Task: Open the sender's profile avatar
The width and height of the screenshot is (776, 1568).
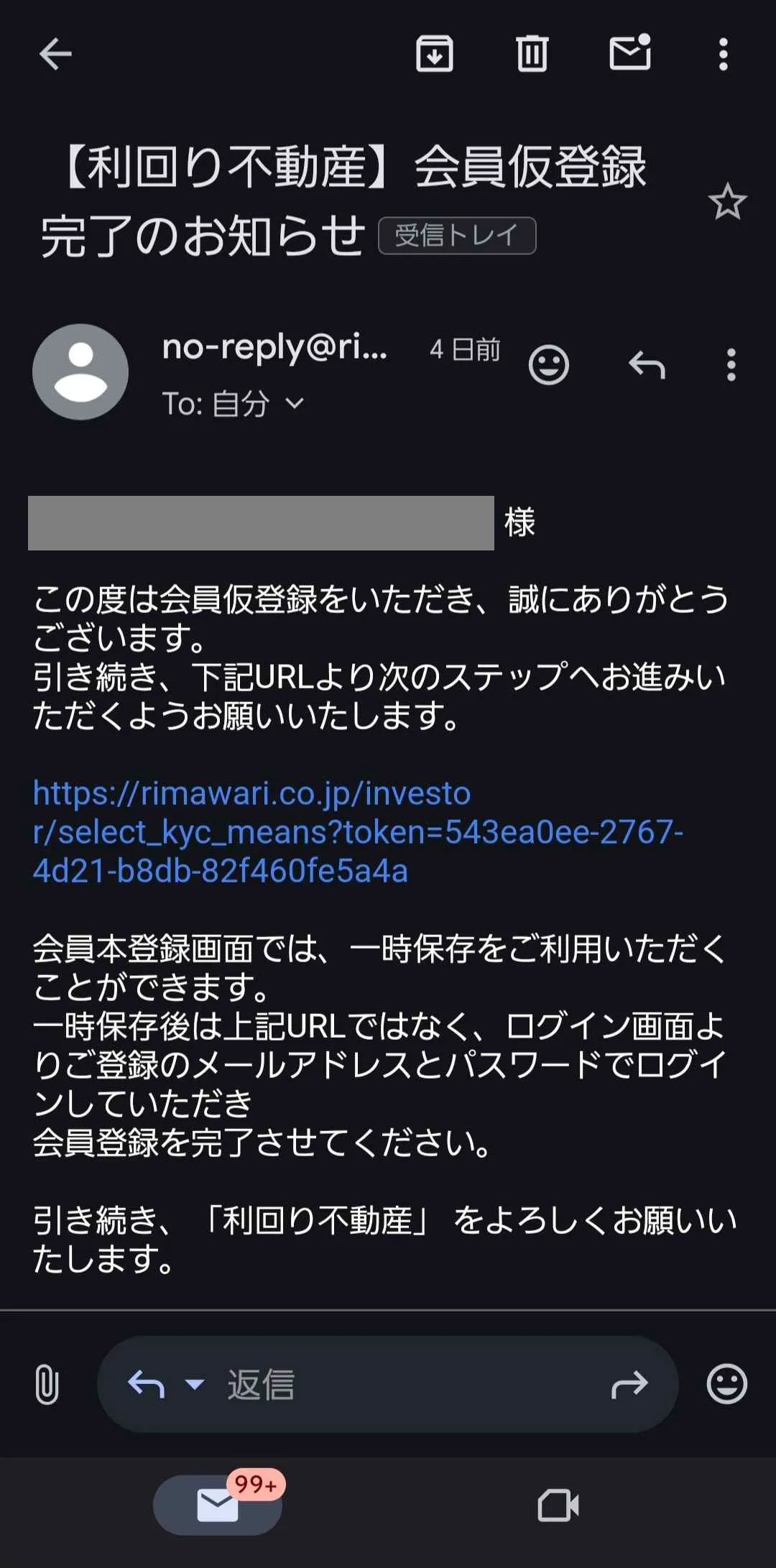Action: pyautogui.click(x=80, y=372)
